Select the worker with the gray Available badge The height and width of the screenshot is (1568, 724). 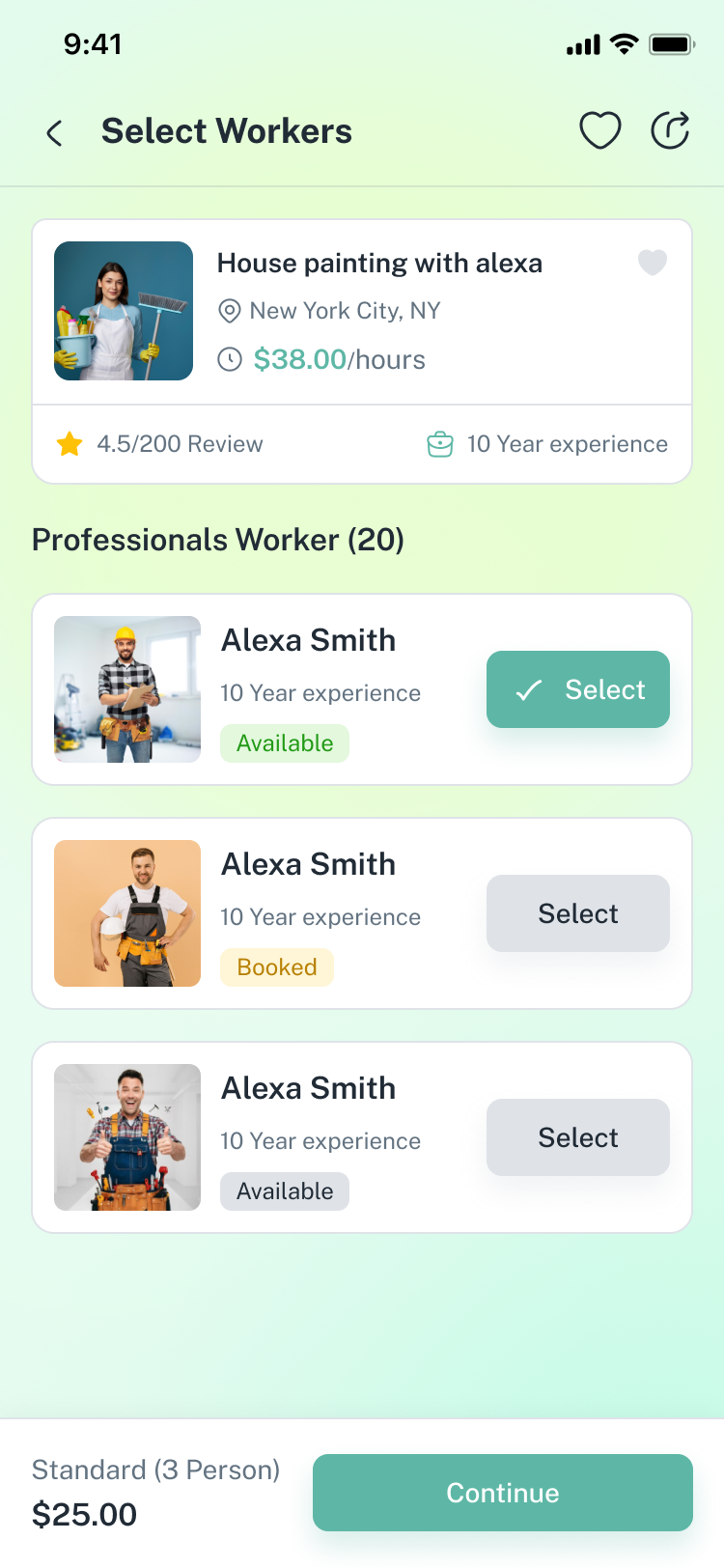[577, 1137]
